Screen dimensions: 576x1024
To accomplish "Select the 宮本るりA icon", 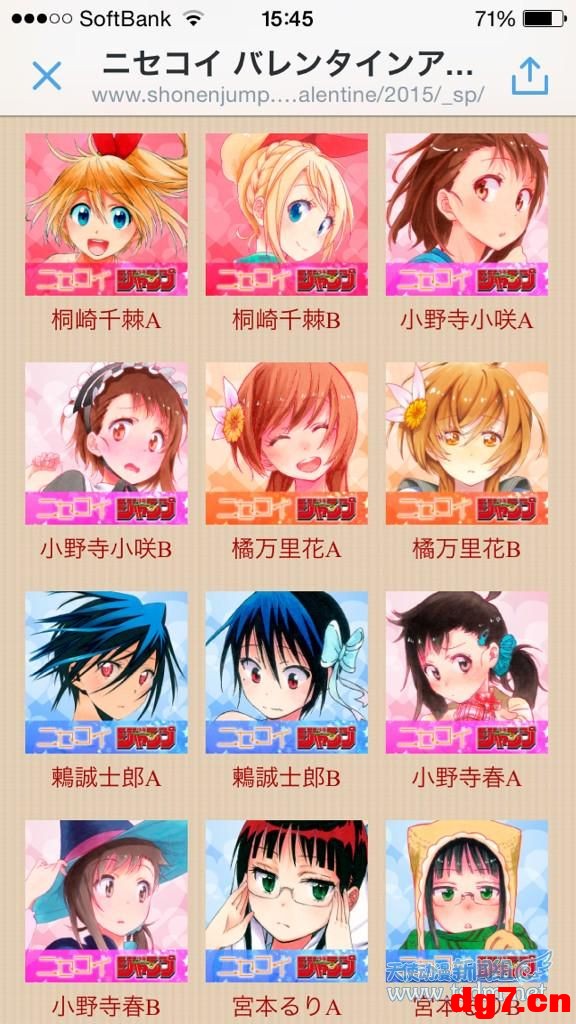I will (287, 902).
